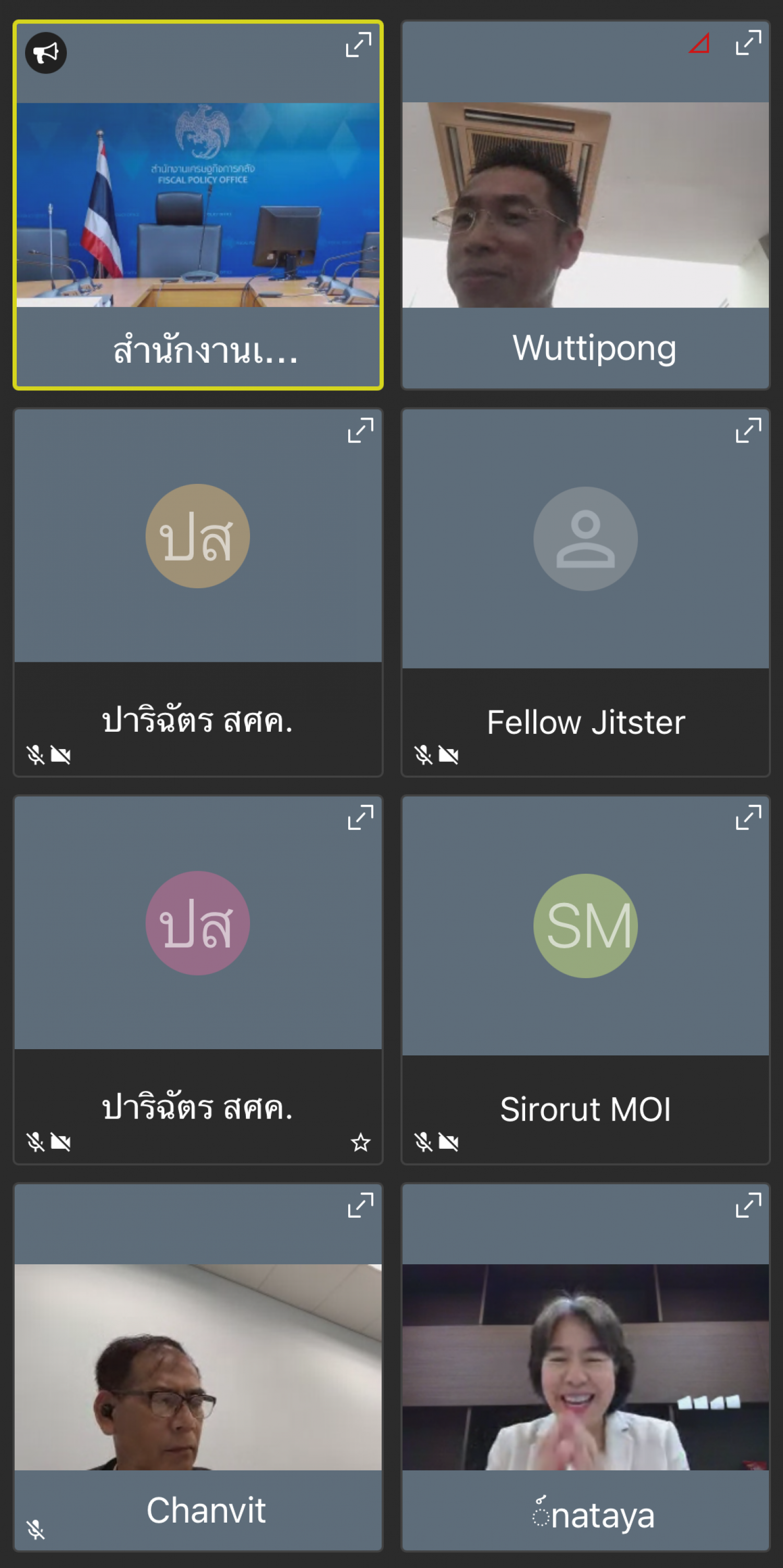Tap the star icon on the pink ปส tile
This screenshot has width=783, height=1568.
[x=361, y=1143]
